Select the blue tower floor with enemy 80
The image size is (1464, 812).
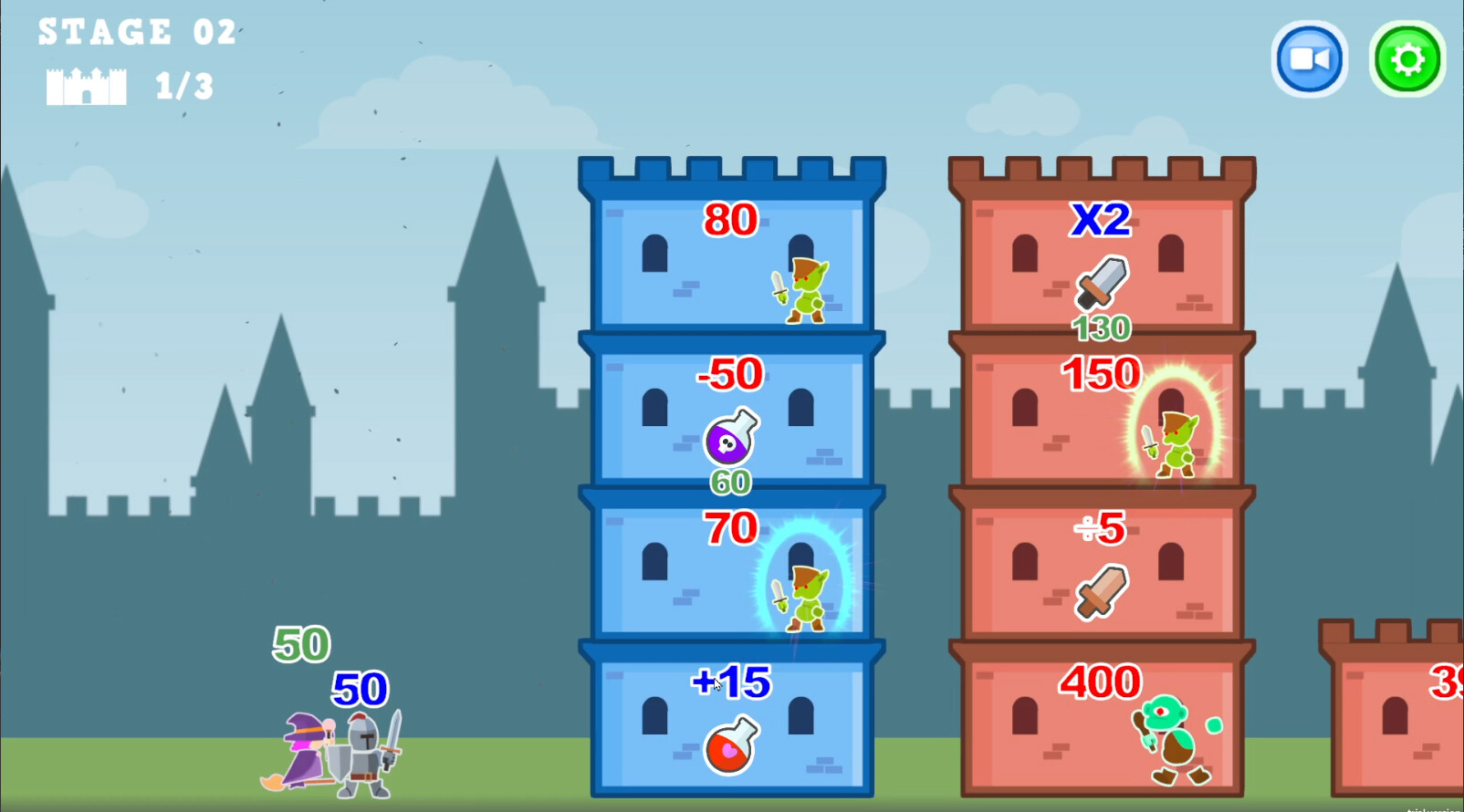click(731, 265)
